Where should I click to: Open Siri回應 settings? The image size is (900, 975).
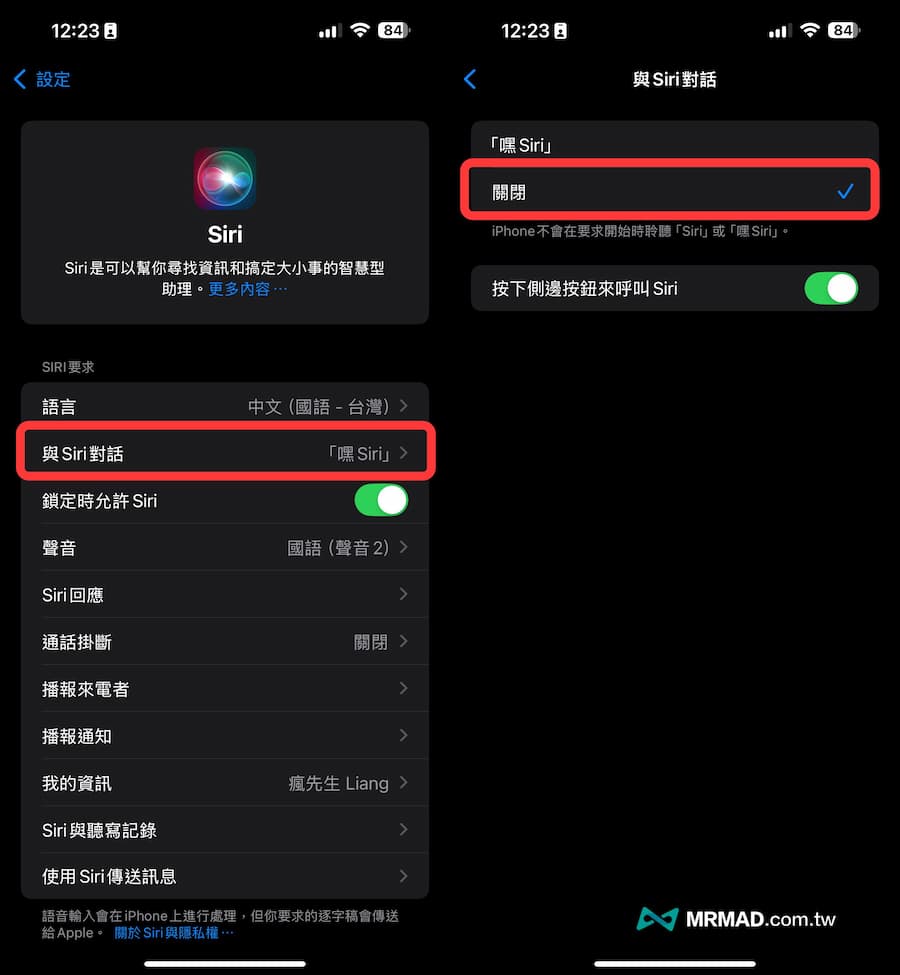tap(225, 595)
